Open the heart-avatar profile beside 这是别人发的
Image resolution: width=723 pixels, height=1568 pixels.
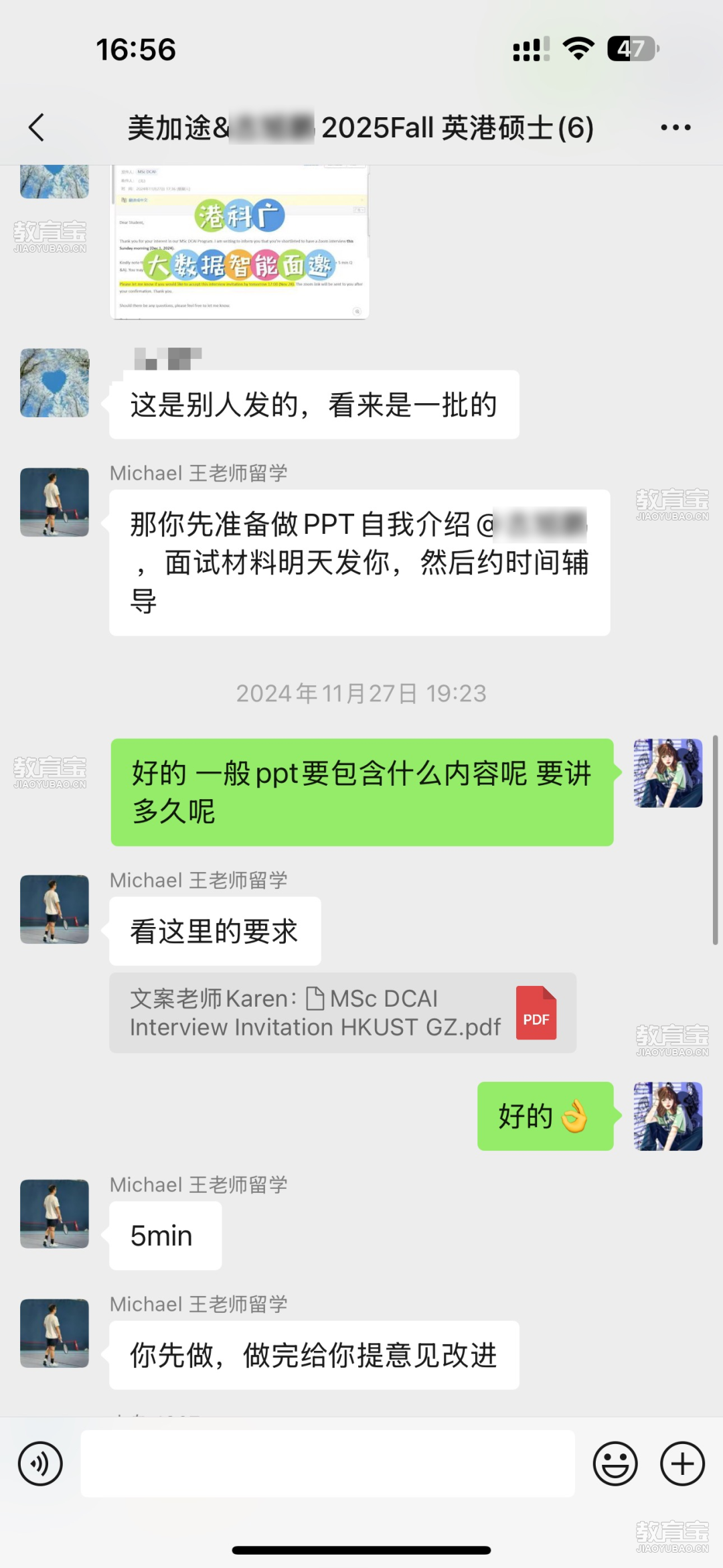[54, 383]
